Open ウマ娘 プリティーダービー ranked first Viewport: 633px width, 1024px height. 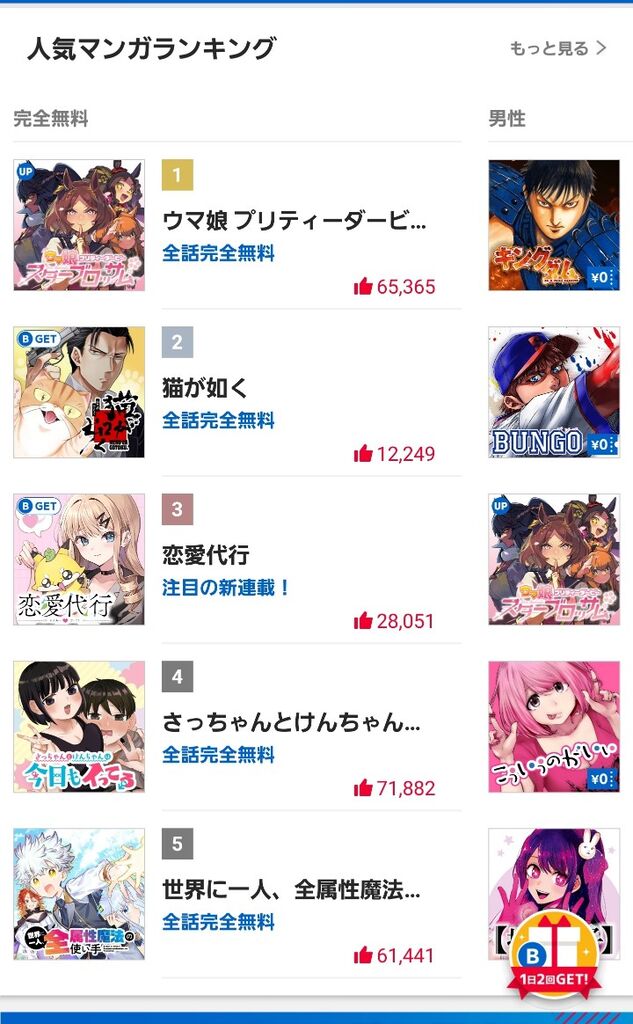(x=294, y=221)
